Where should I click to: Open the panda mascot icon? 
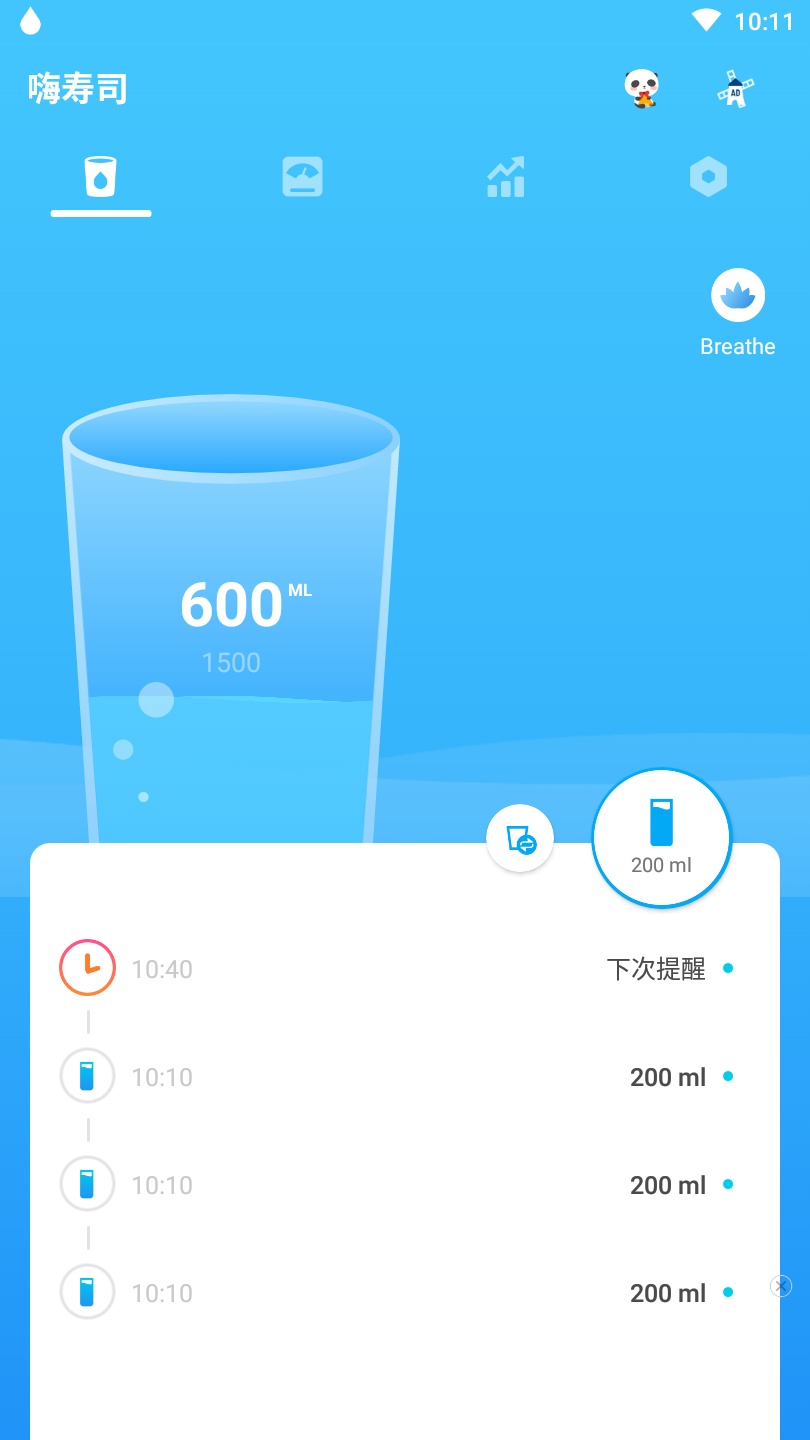pyautogui.click(x=642, y=89)
